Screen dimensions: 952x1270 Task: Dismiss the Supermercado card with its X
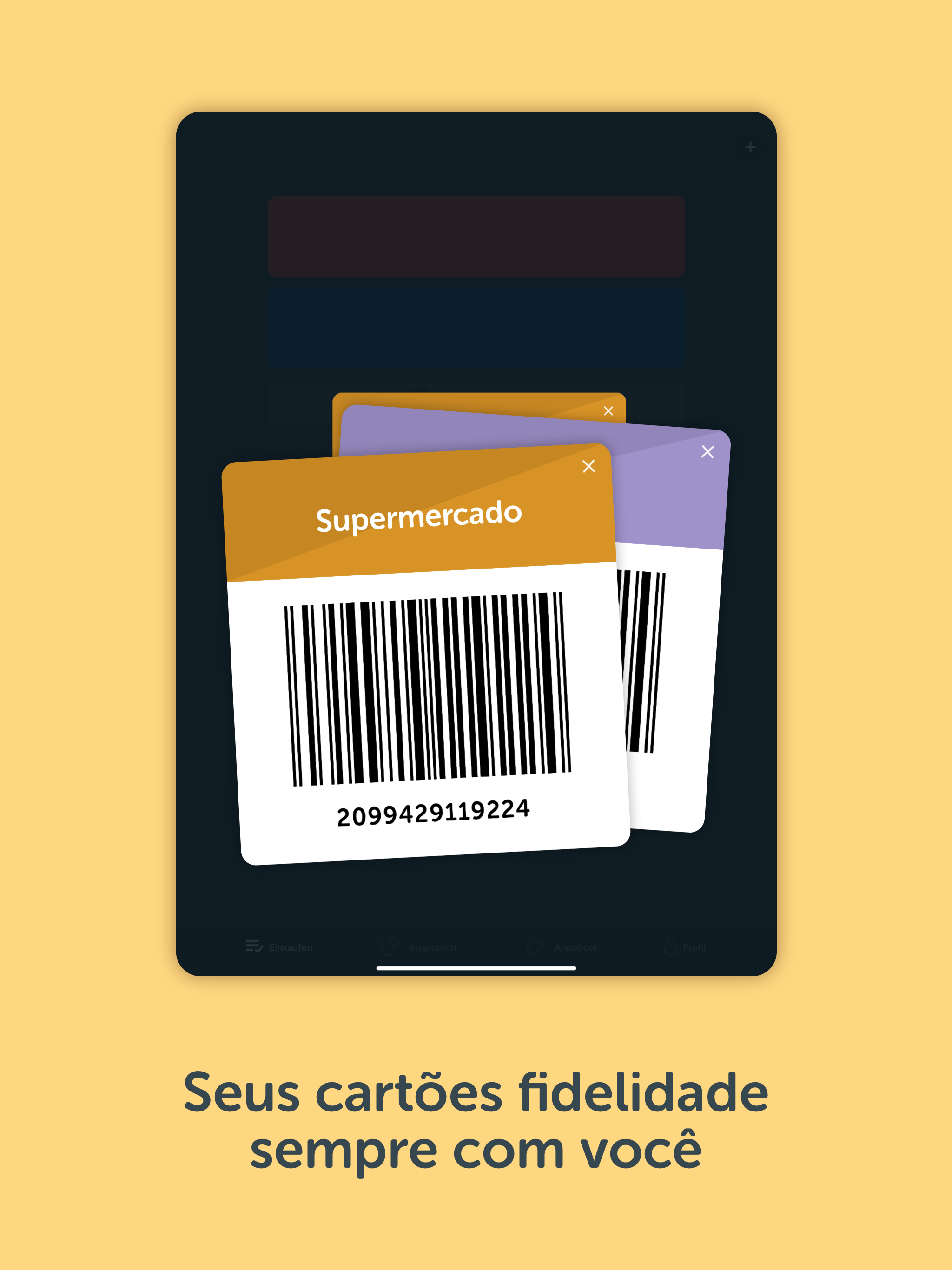[588, 466]
